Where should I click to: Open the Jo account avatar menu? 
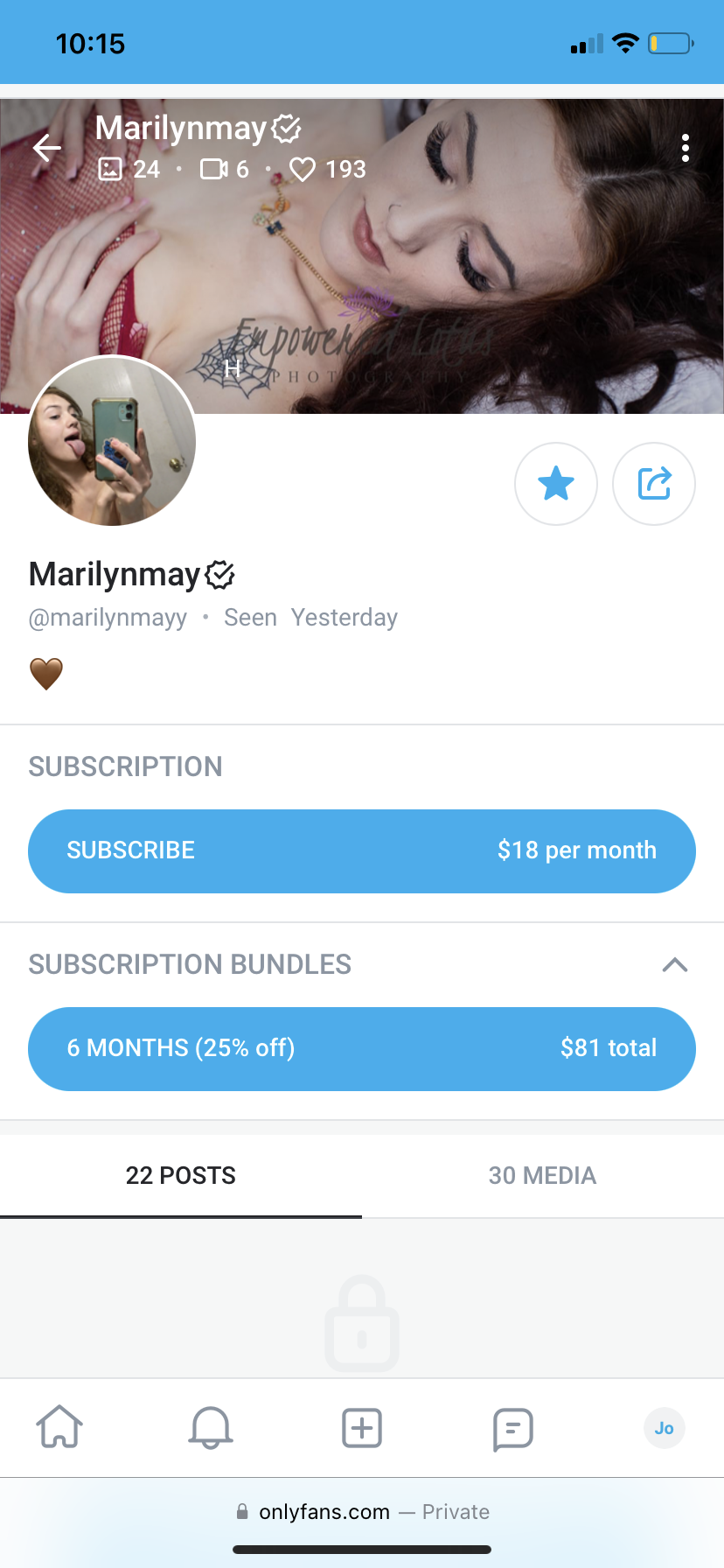665,1428
